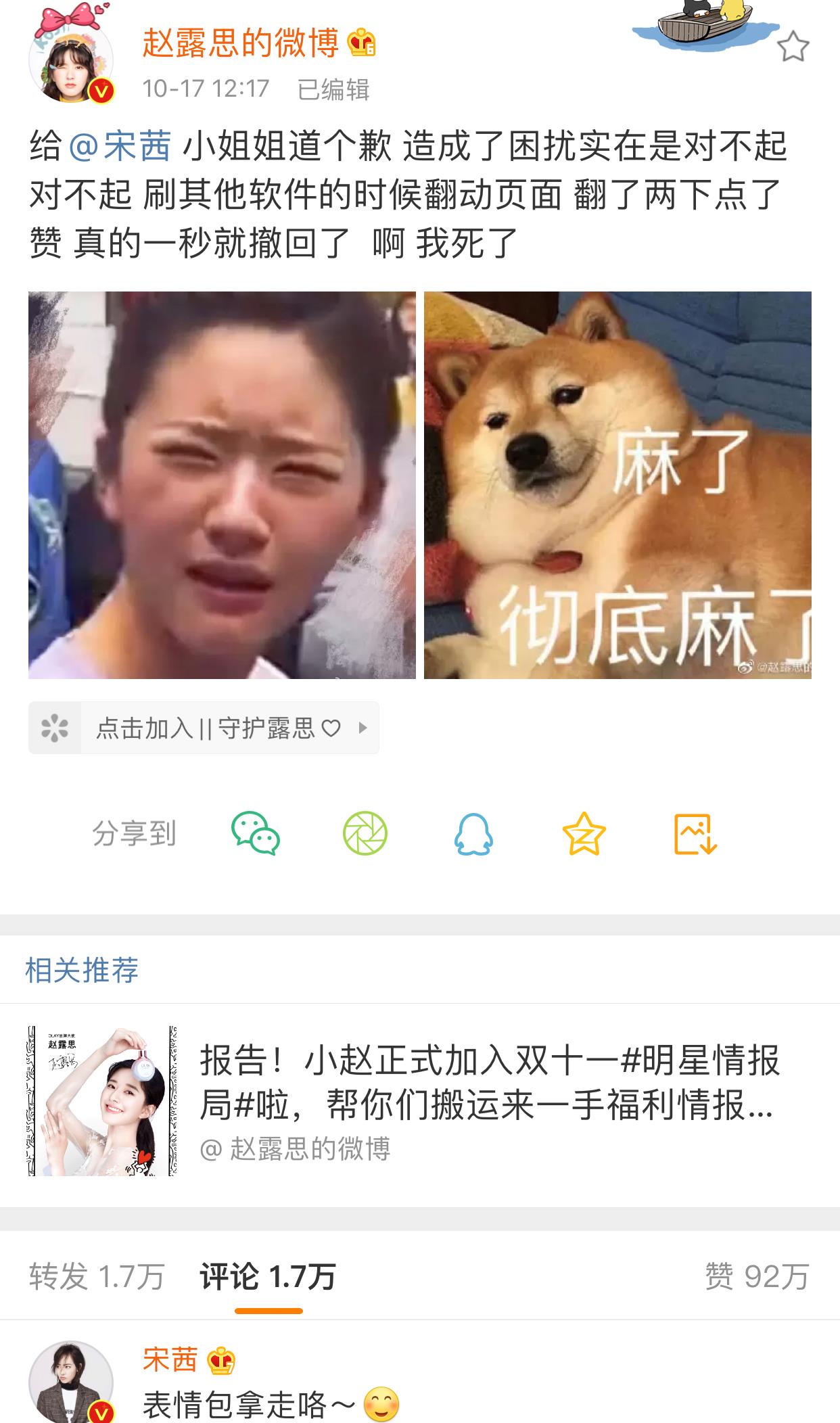Select the 评论 1.7万 tab
Image resolution: width=840 pixels, height=1423 pixels.
click(x=268, y=1277)
